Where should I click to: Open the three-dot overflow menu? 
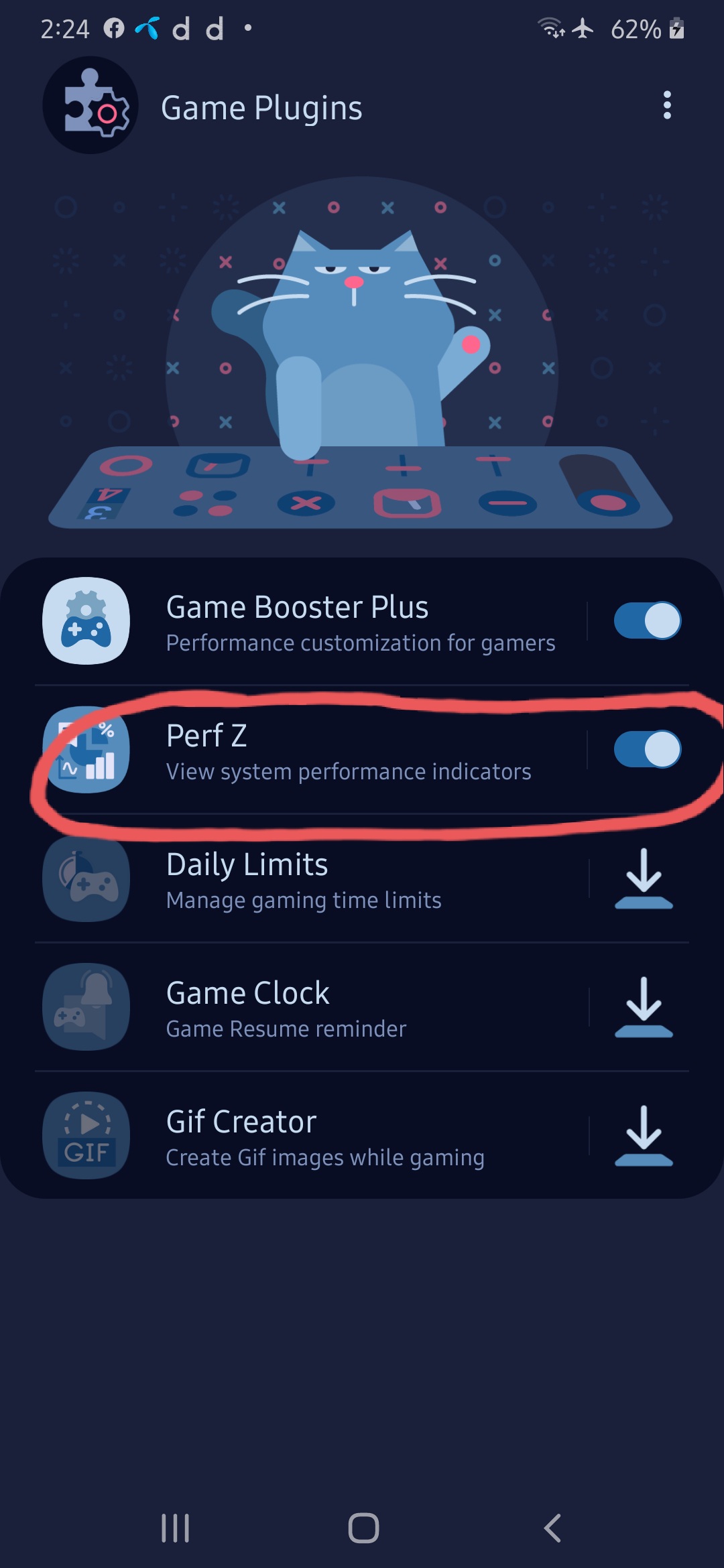(666, 106)
